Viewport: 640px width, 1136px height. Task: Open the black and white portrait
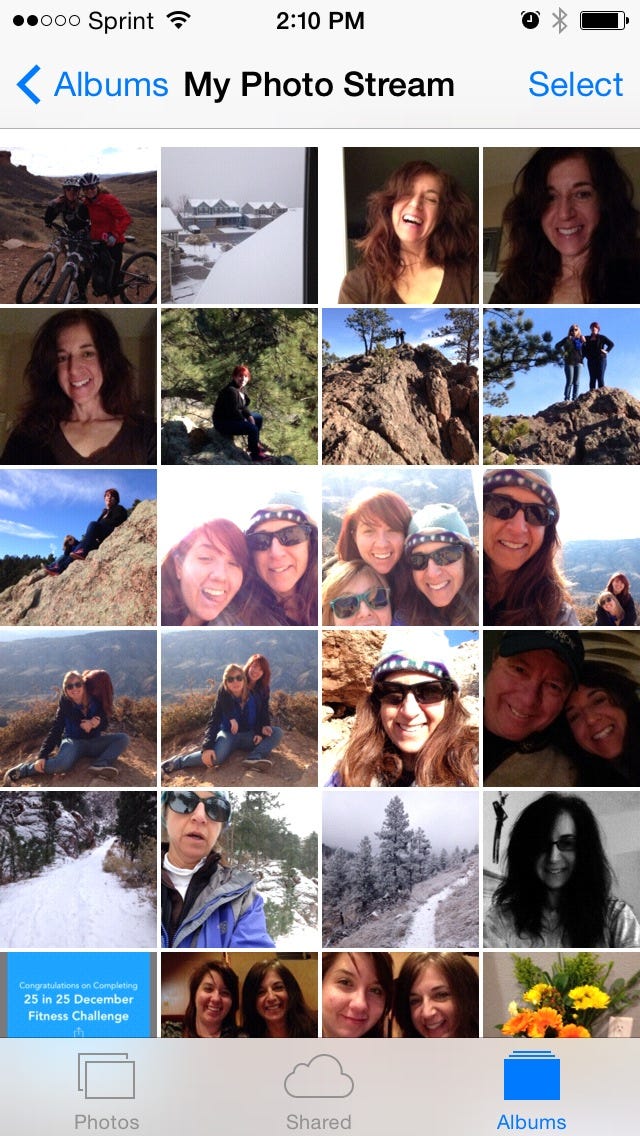[561, 869]
